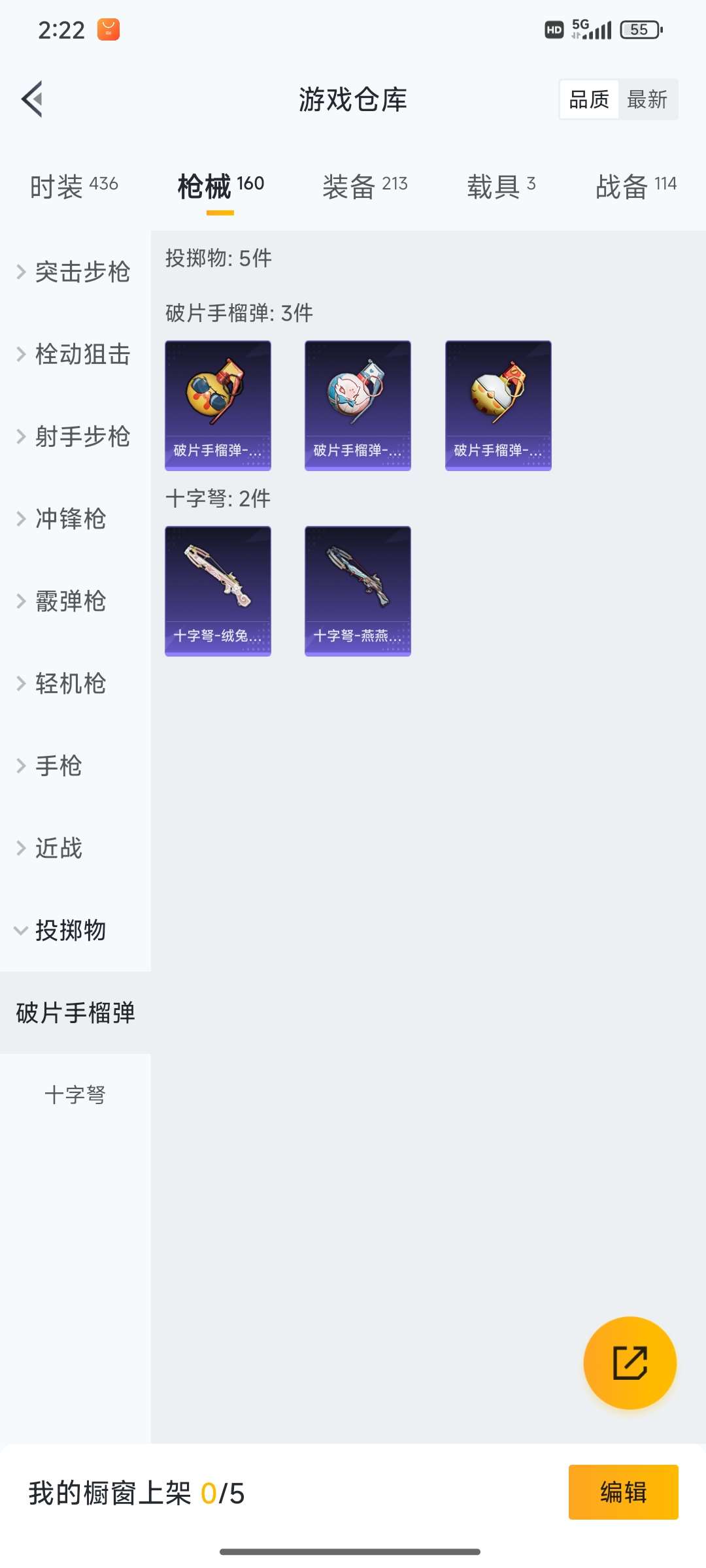The image size is (706, 1568).
Task: Open the 十字弩-绒兔 item card
Action: (218, 591)
